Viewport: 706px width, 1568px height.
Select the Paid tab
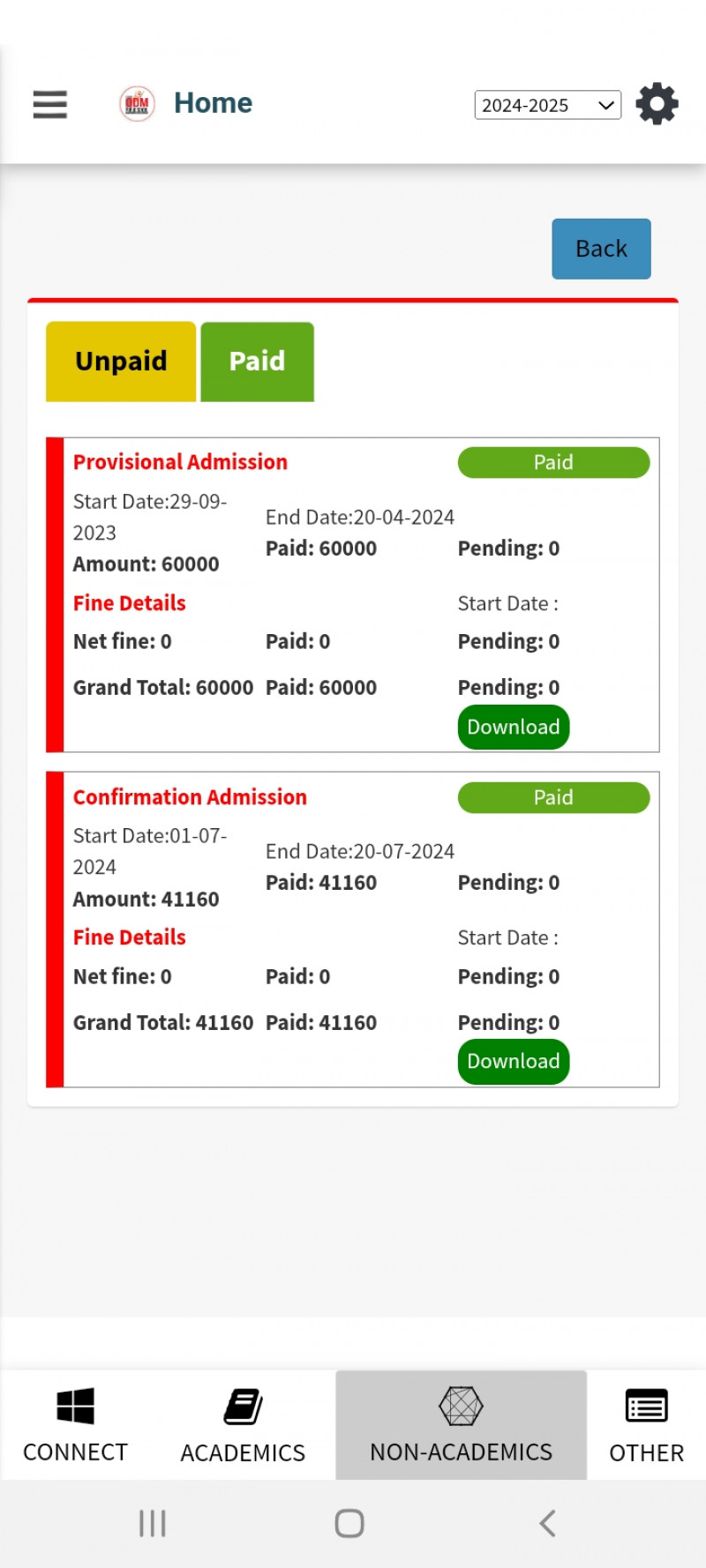[257, 362]
